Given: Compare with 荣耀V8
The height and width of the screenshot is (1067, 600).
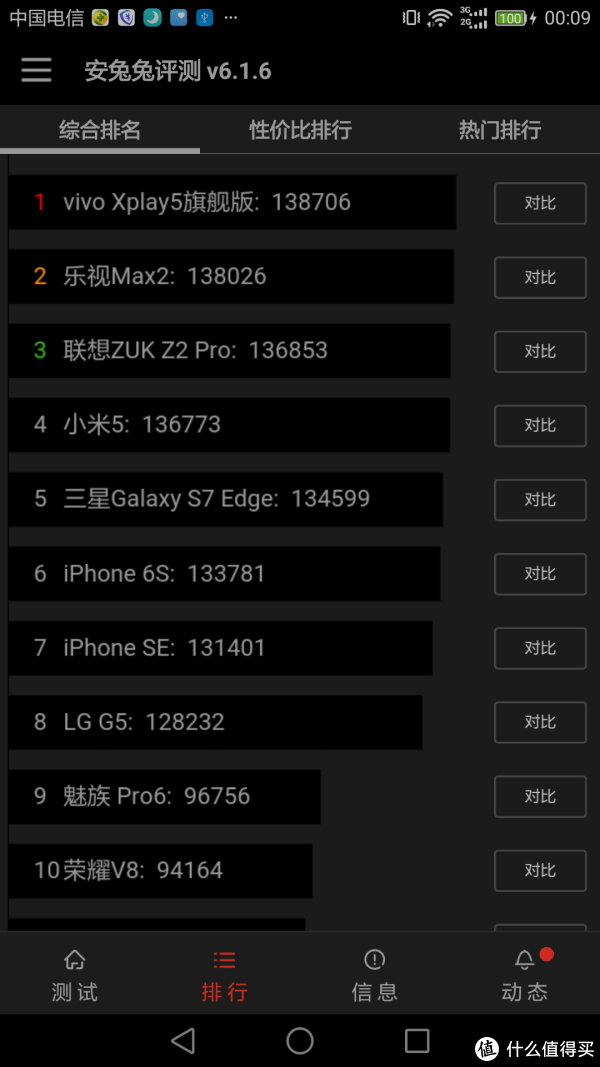Looking at the screenshot, I should tap(540, 870).
